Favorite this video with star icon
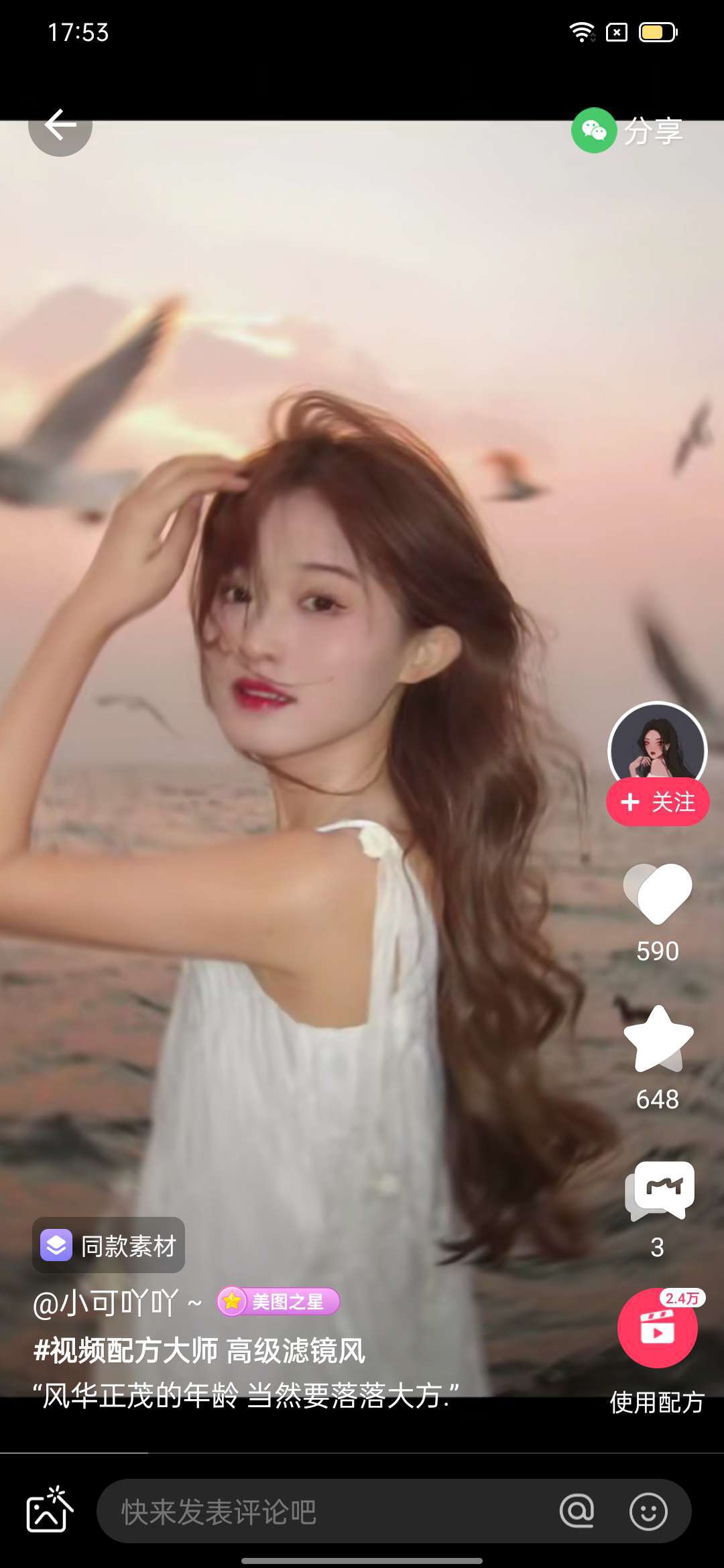 (x=658, y=1039)
